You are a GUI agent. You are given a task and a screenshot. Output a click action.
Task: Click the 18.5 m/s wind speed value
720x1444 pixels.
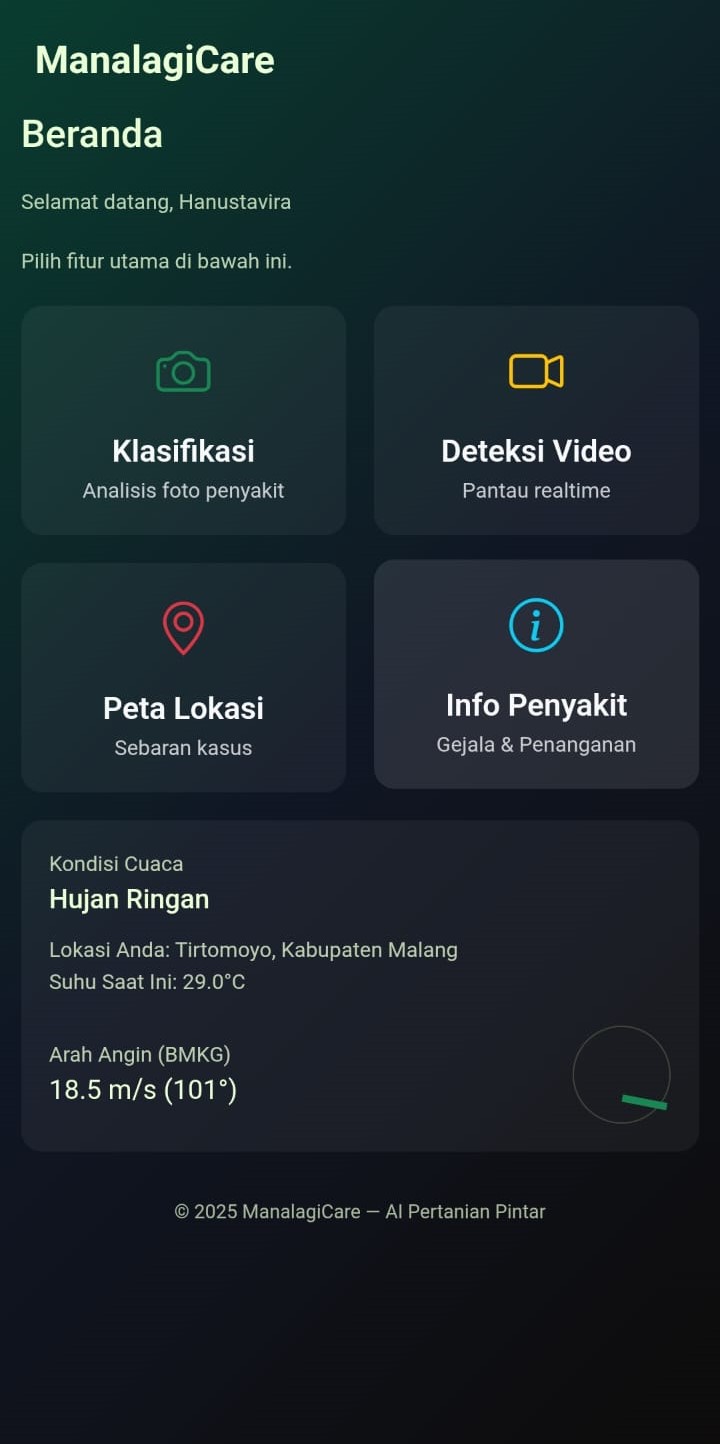(x=143, y=1089)
